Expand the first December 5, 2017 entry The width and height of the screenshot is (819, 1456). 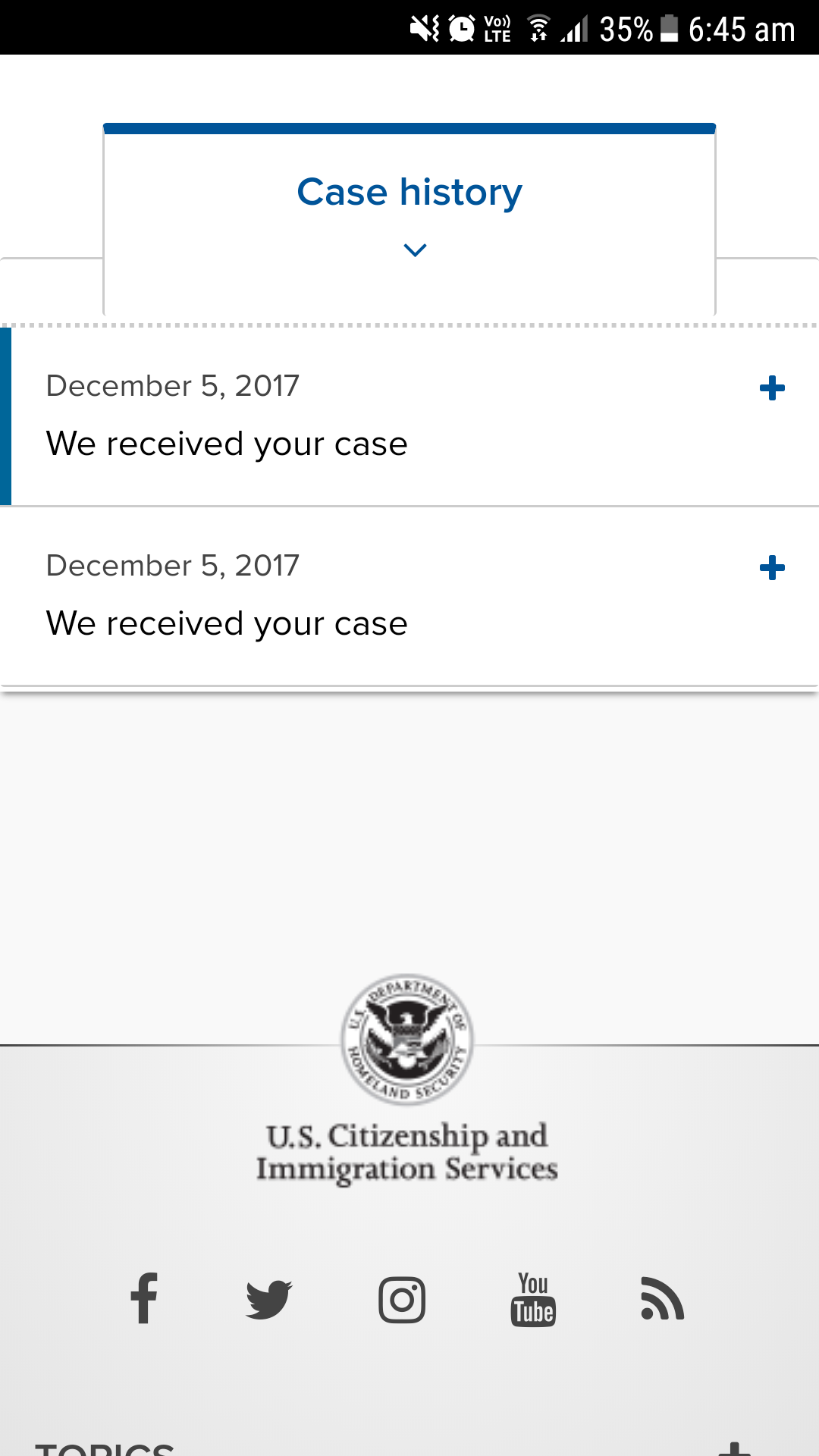pos(772,388)
